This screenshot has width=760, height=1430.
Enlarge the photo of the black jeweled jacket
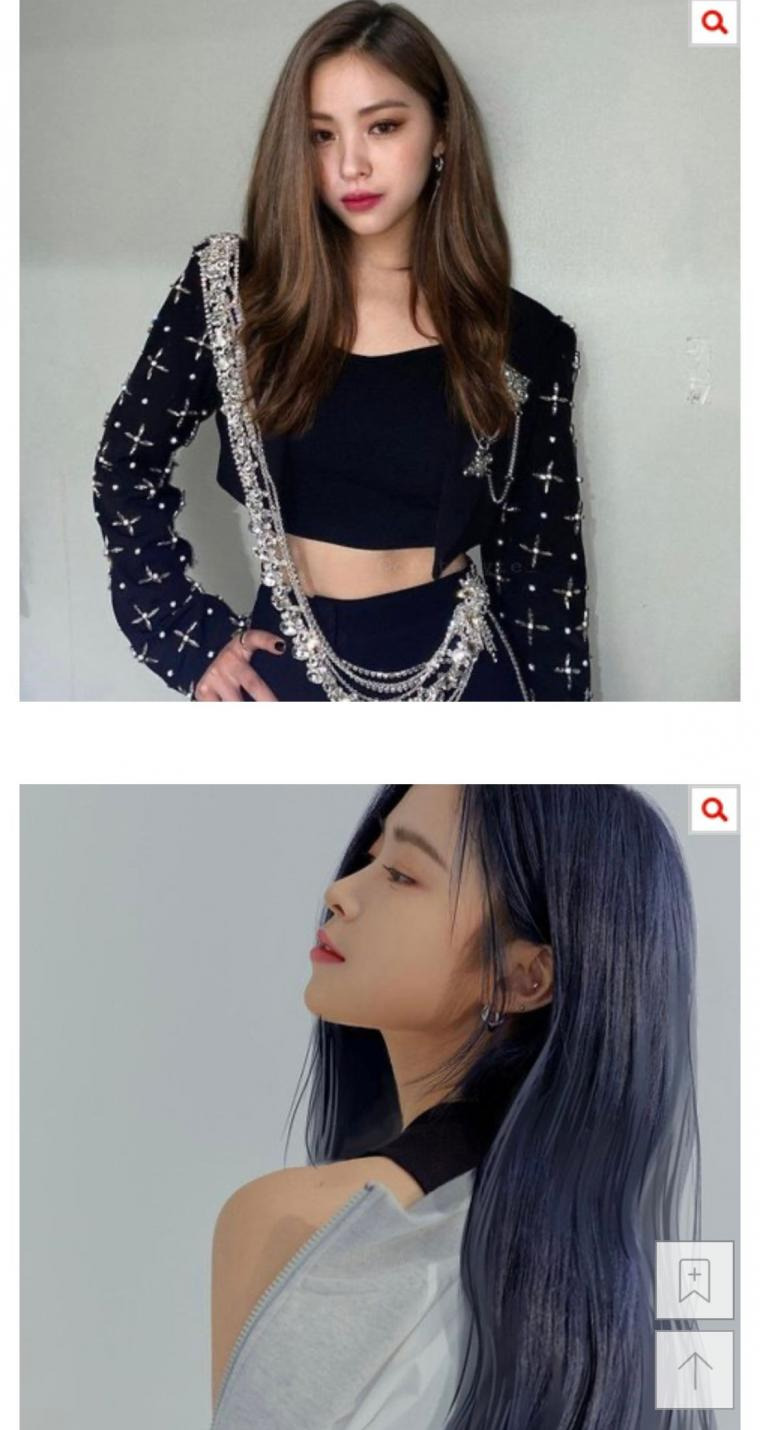point(714,22)
